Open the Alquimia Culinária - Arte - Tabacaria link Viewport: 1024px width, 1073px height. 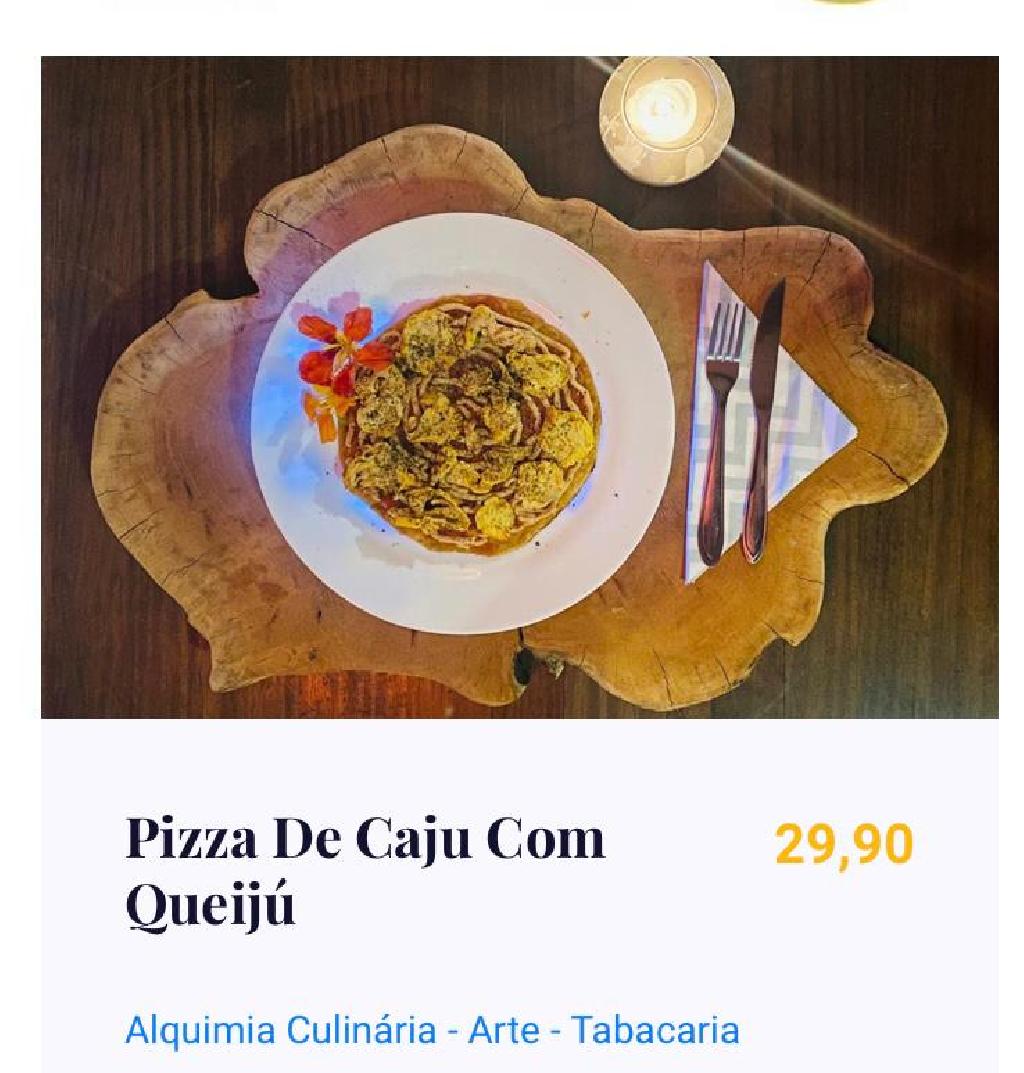tap(431, 1029)
